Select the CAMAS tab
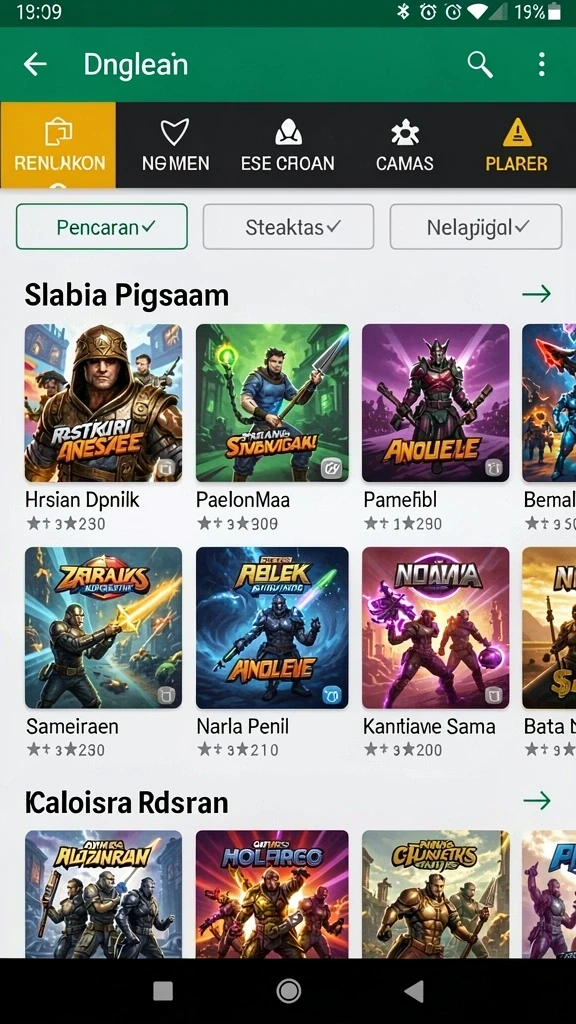 point(404,145)
